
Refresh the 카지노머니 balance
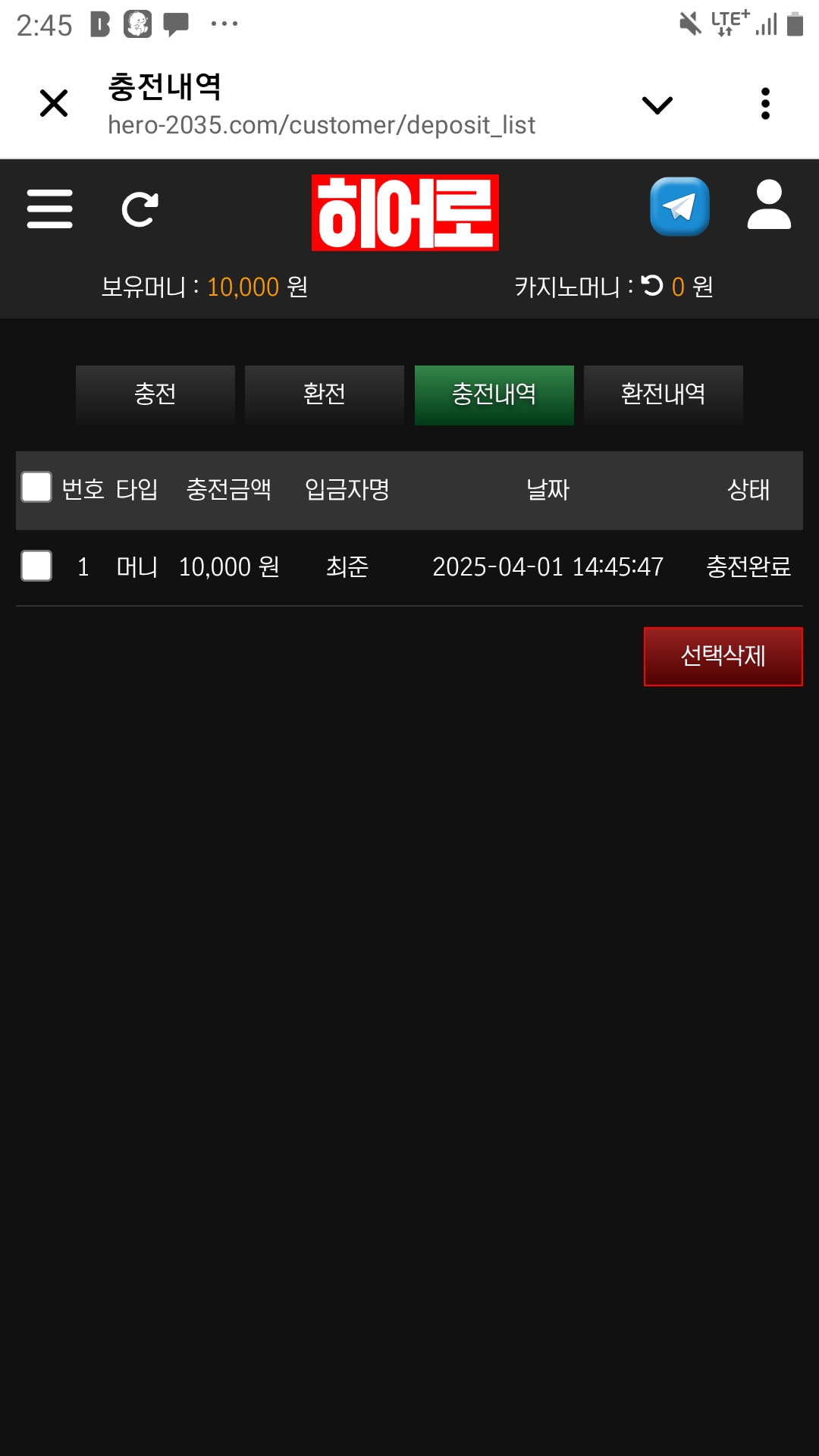[652, 286]
